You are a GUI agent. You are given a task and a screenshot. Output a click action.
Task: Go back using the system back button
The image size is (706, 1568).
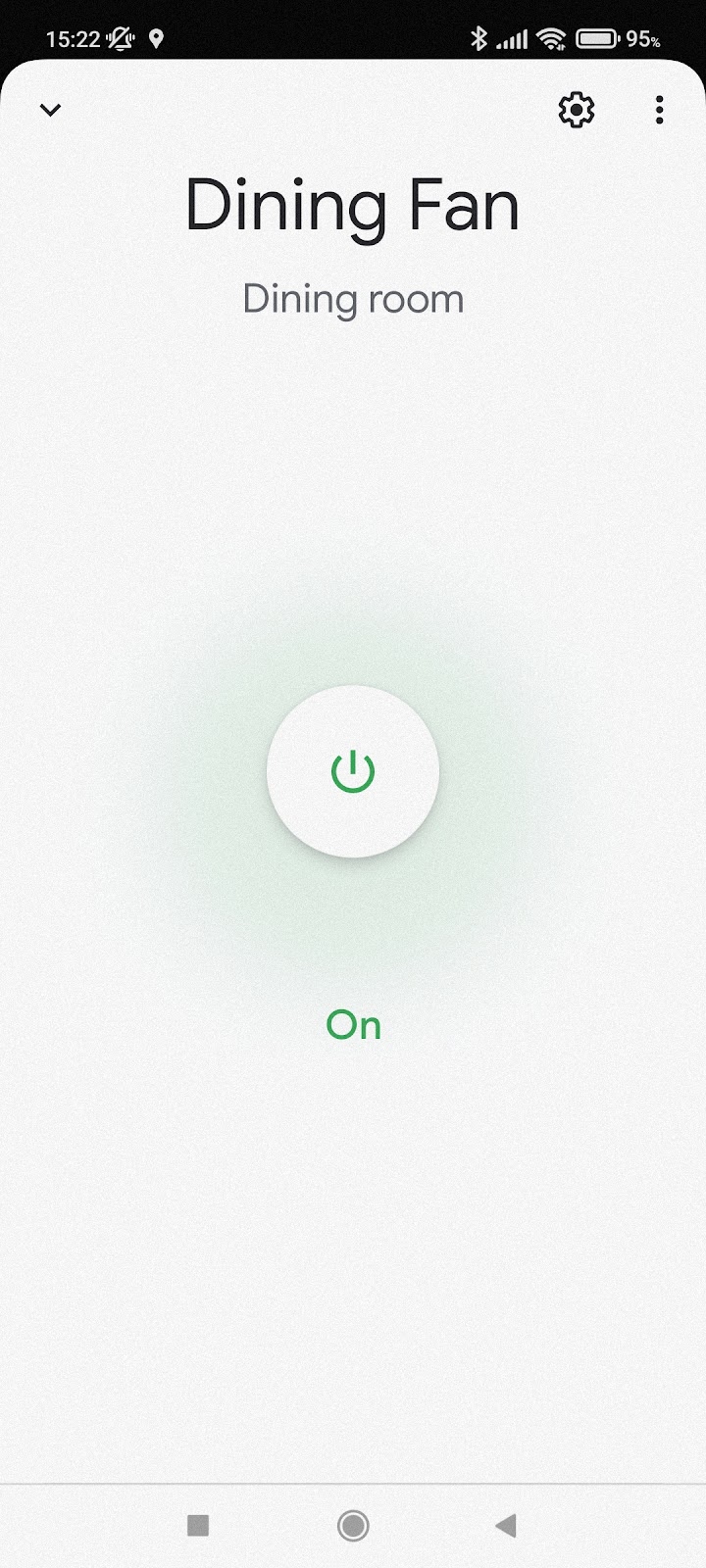(506, 1525)
